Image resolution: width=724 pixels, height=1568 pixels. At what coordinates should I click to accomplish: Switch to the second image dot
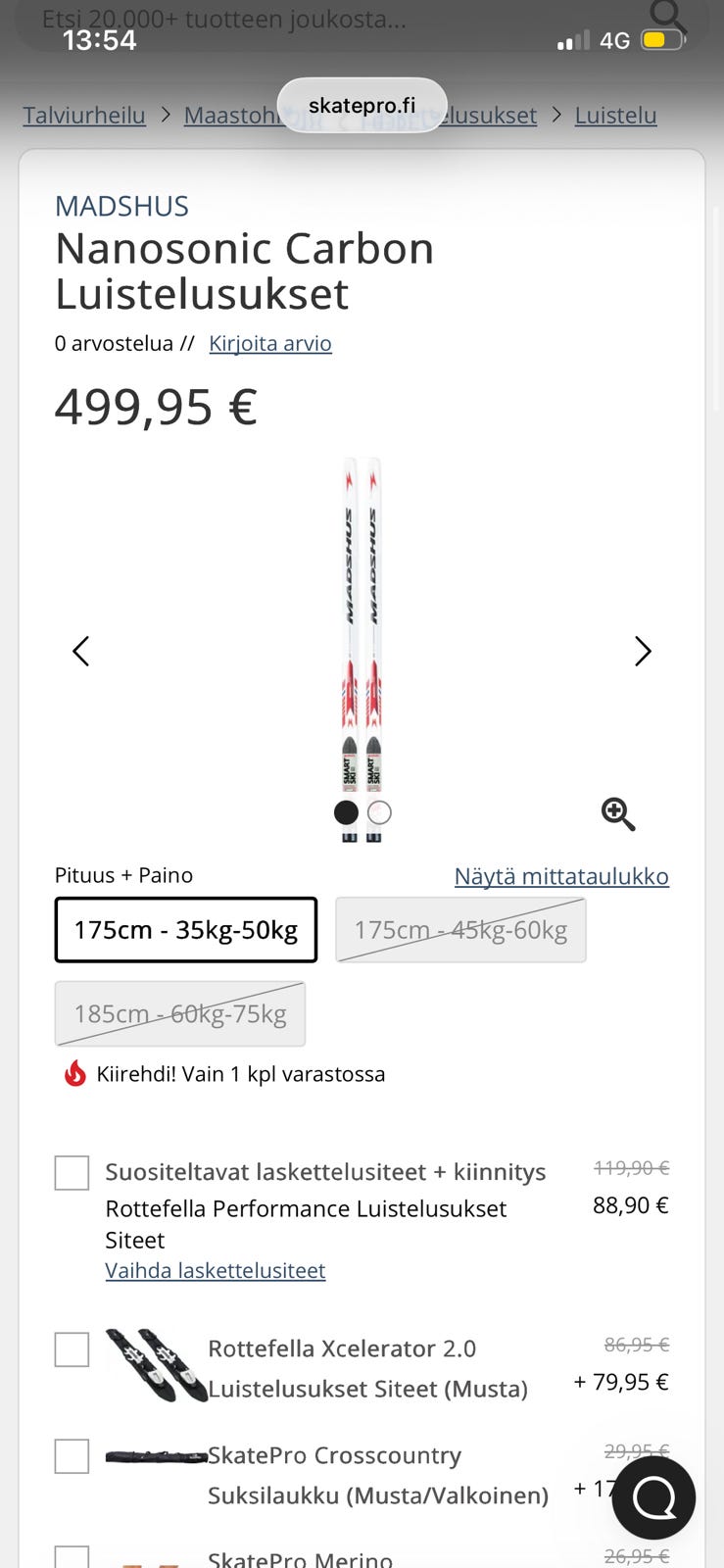pos(379,812)
